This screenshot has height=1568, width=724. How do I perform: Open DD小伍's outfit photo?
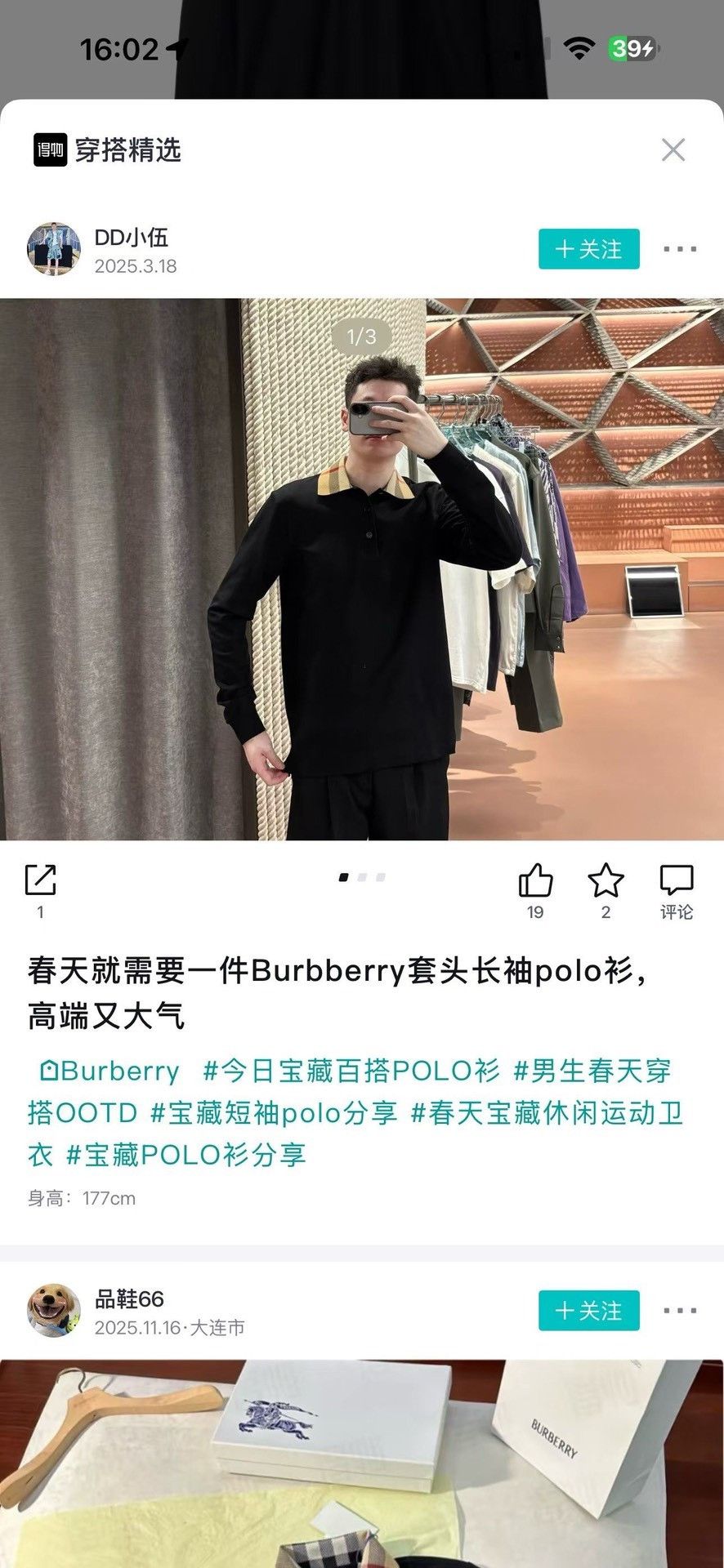(x=362, y=569)
